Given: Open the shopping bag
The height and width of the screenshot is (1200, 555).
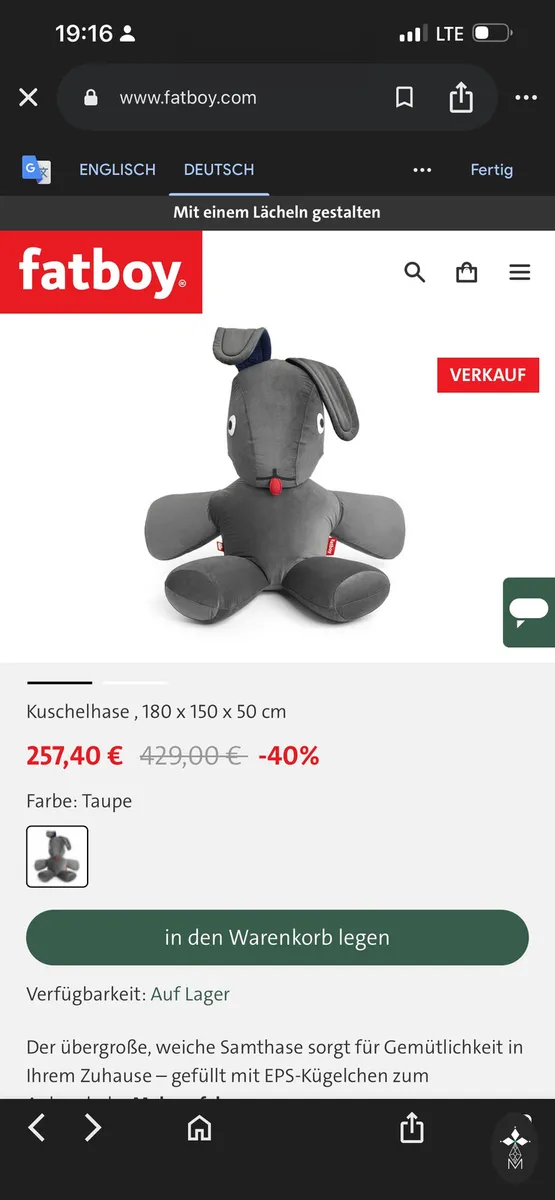Looking at the screenshot, I should [x=467, y=271].
